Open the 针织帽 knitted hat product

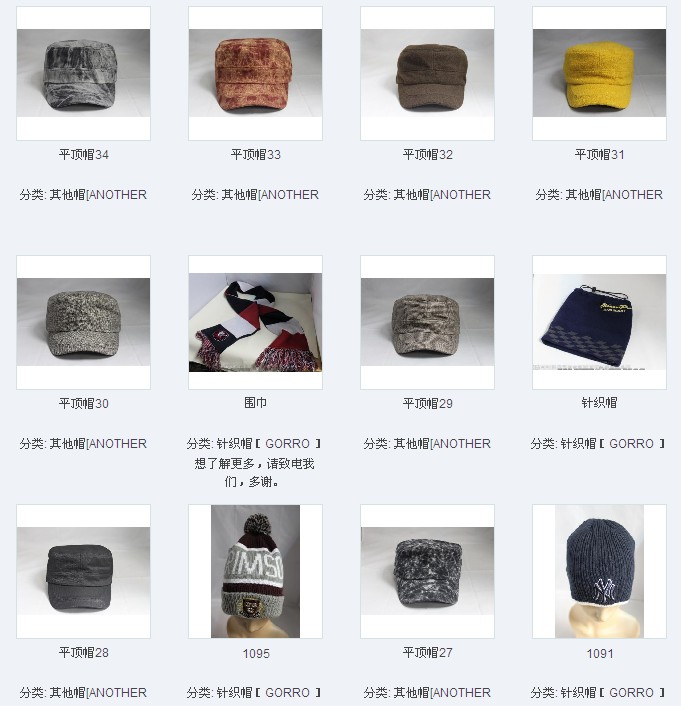point(599,322)
